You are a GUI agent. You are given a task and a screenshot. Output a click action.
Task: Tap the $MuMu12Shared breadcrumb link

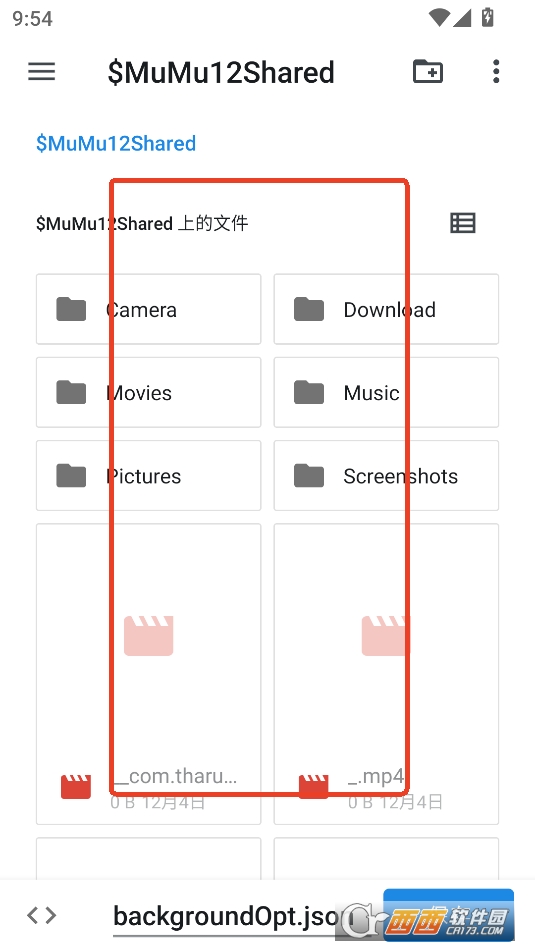(x=116, y=144)
